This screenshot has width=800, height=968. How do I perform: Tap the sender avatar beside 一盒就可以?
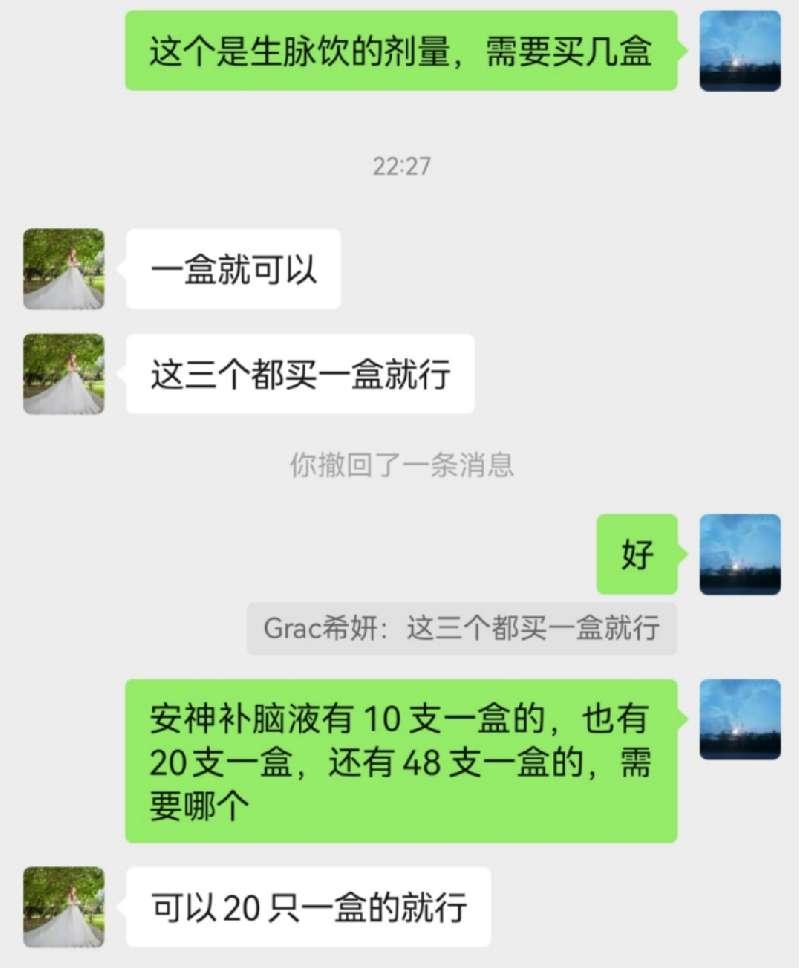[x=63, y=269]
